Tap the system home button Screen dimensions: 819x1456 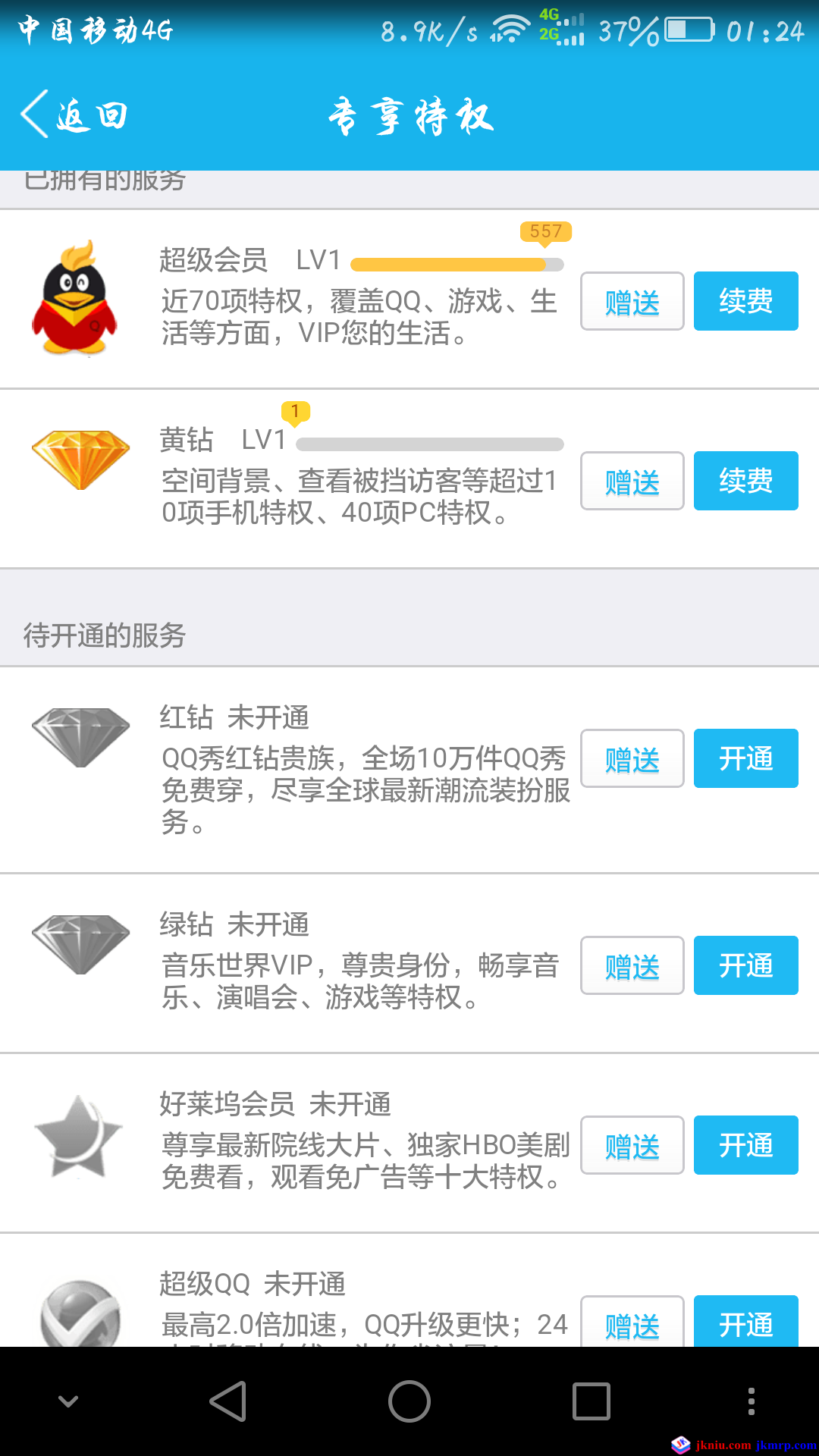[x=409, y=1401]
